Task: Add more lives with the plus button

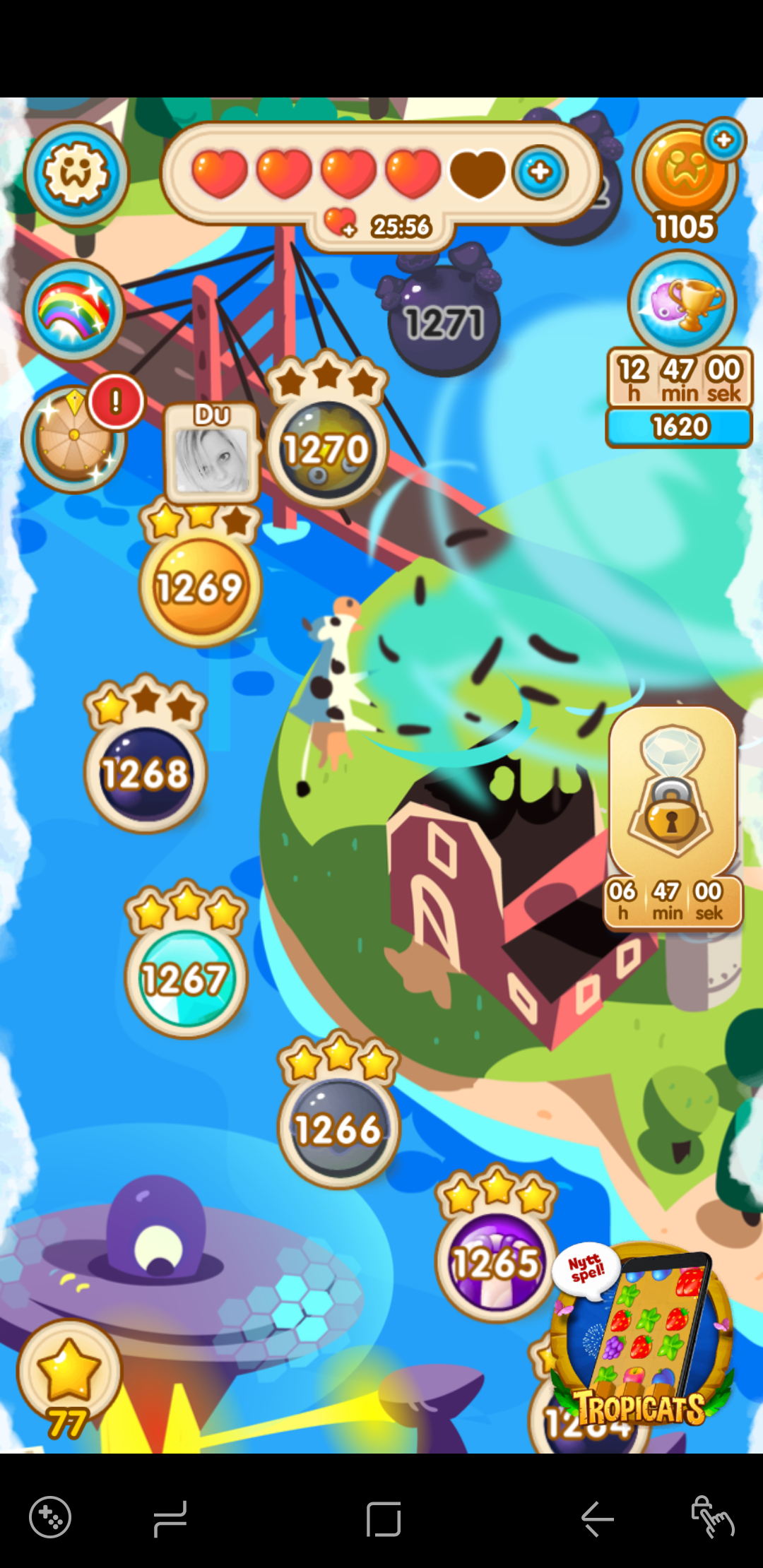Action: pos(540,172)
